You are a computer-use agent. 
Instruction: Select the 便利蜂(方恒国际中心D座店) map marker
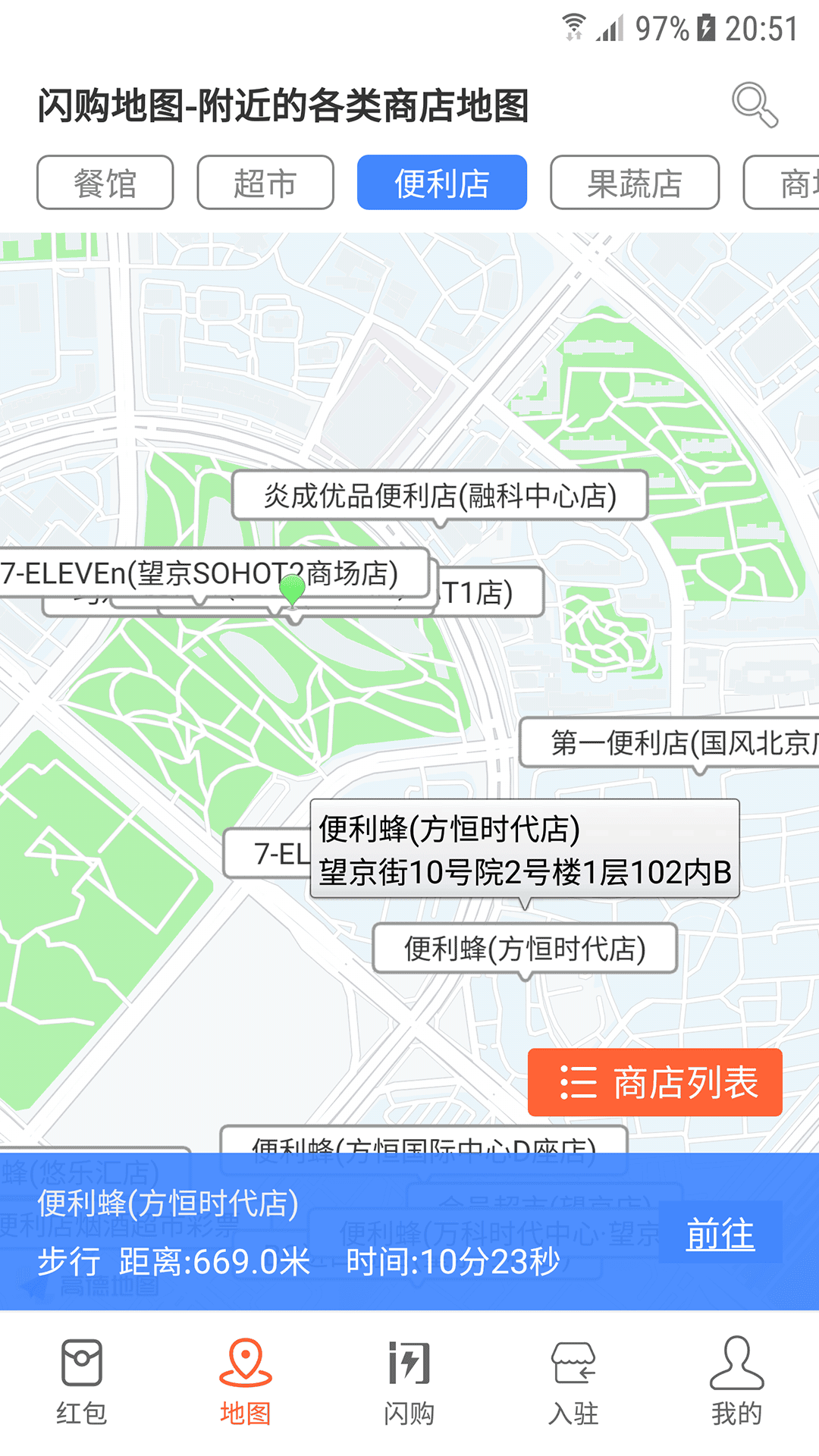[x=423, y=1142]
